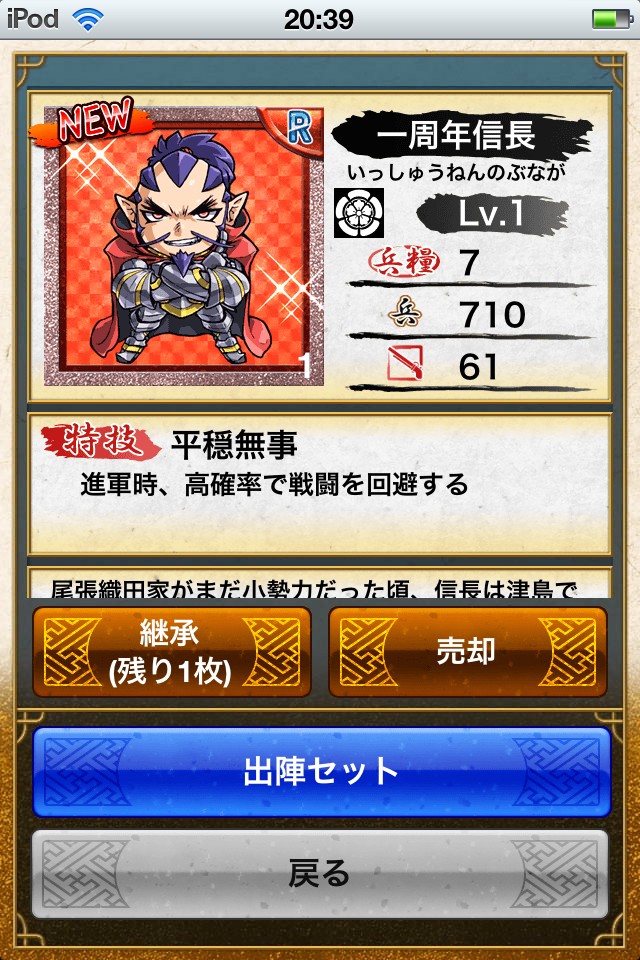Sell the card with 売却

tap(467, 652)
